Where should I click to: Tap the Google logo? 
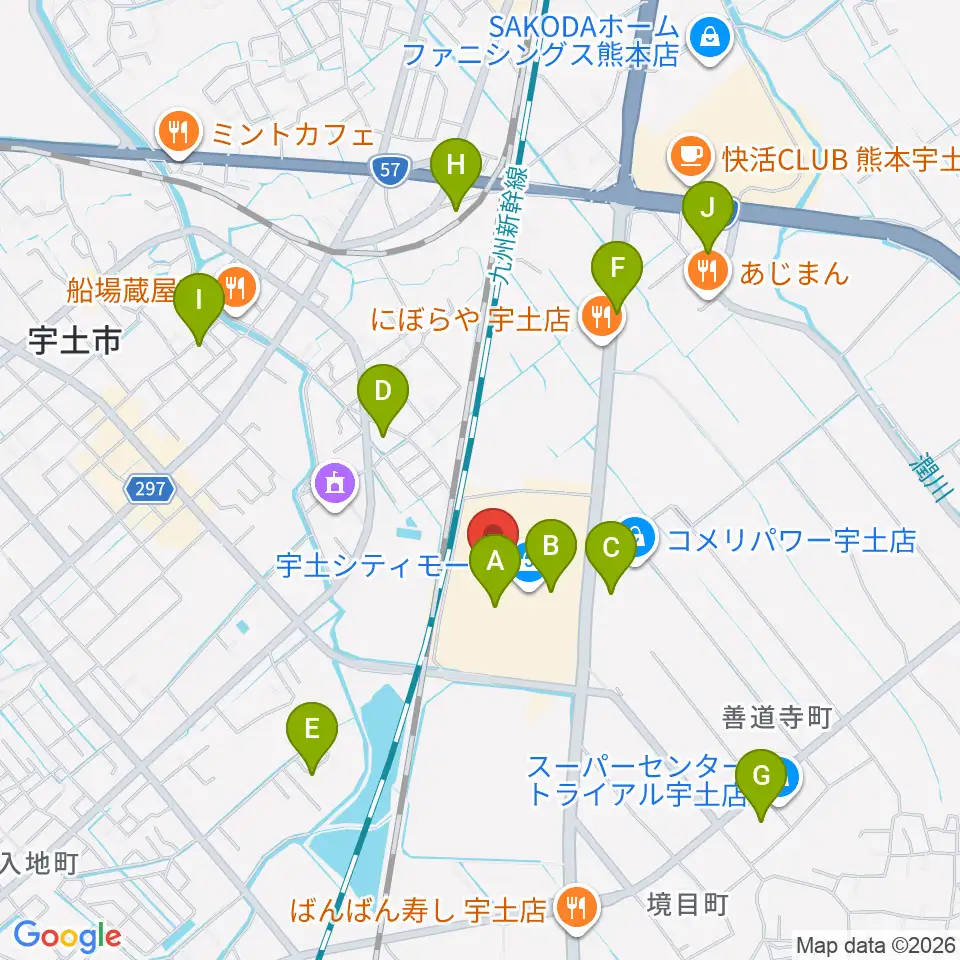(x=67, y=936)
